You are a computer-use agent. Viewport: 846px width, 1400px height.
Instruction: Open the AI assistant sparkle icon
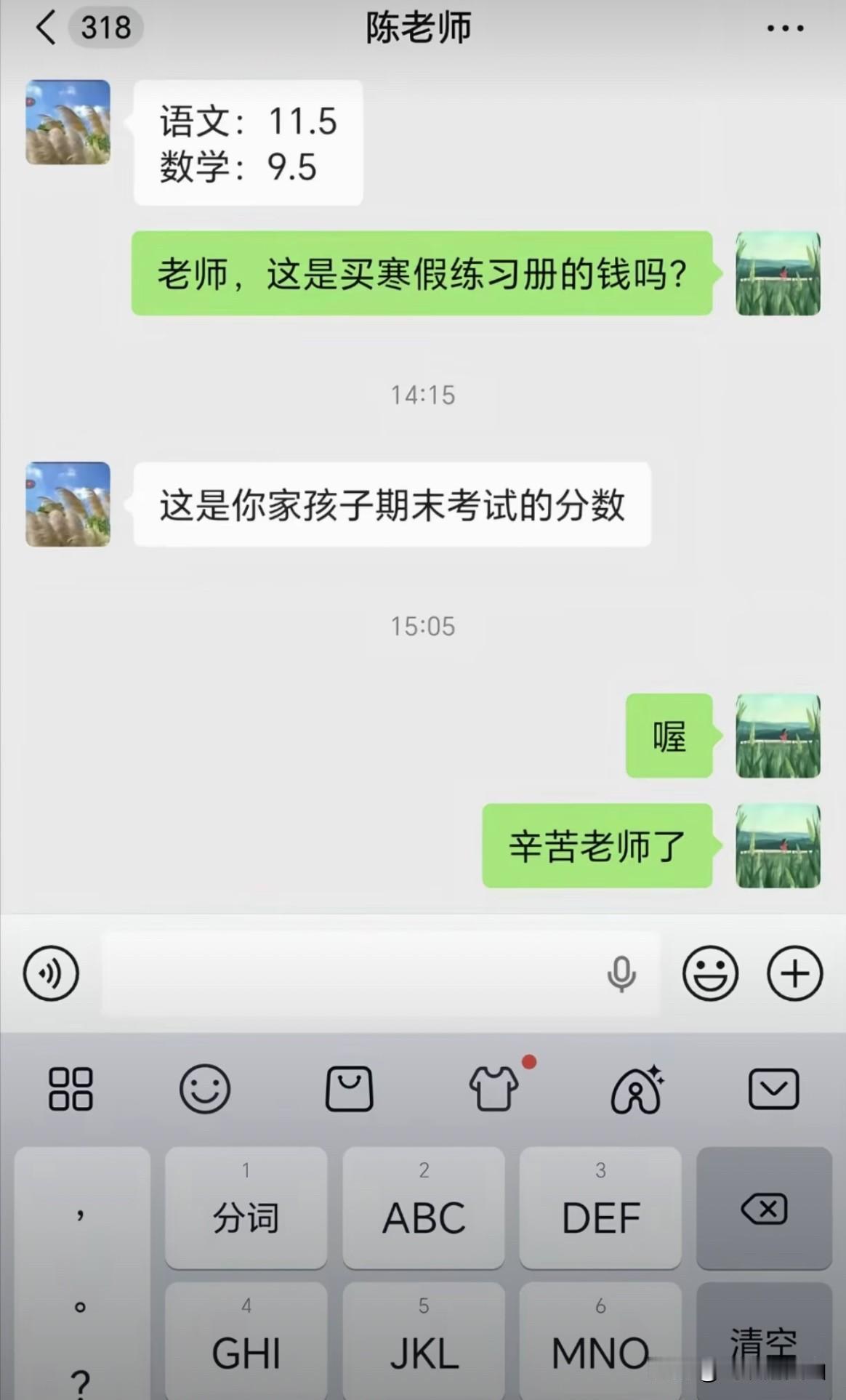click(x=635, y=1088)
